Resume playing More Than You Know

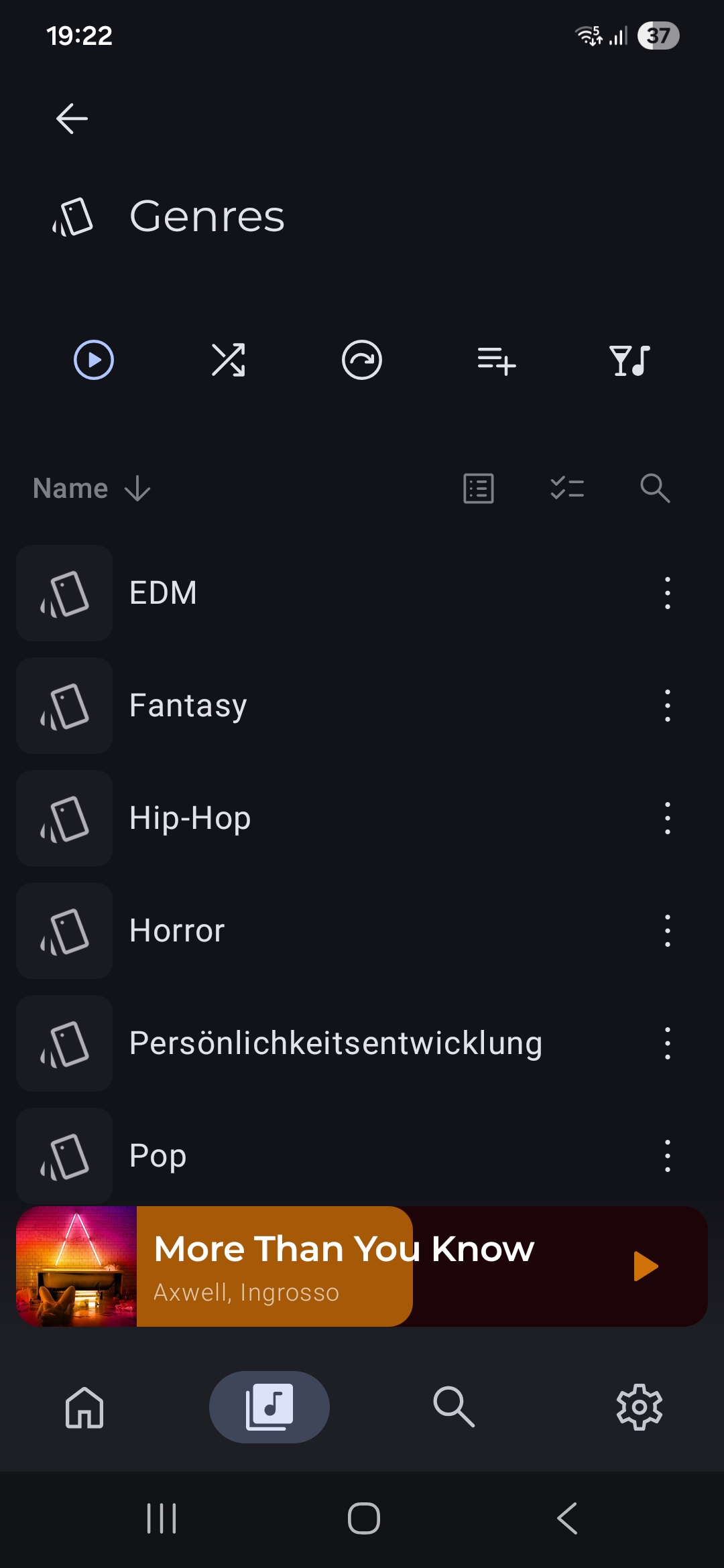pyautogui.click(x=646, y=1266)
